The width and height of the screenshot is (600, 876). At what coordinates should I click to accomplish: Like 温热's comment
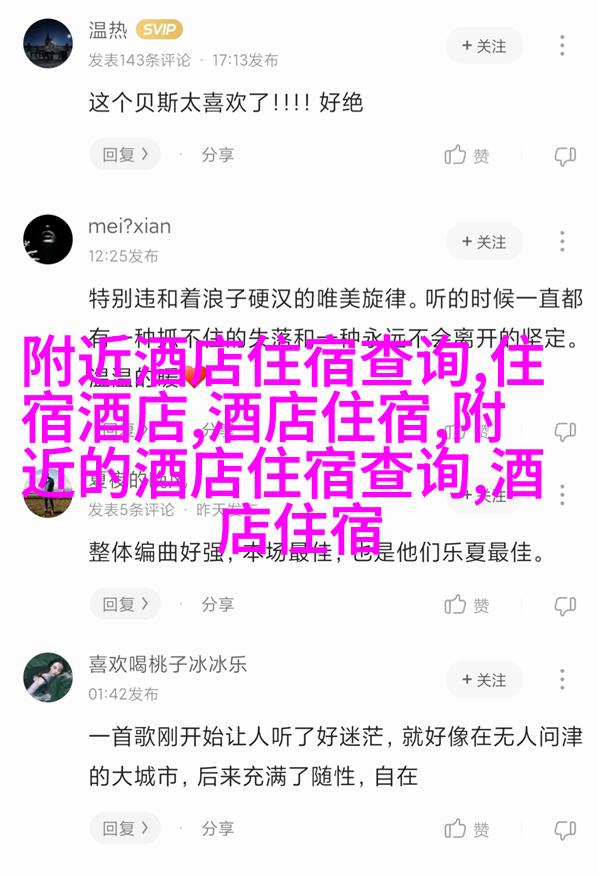coord(467,155)
